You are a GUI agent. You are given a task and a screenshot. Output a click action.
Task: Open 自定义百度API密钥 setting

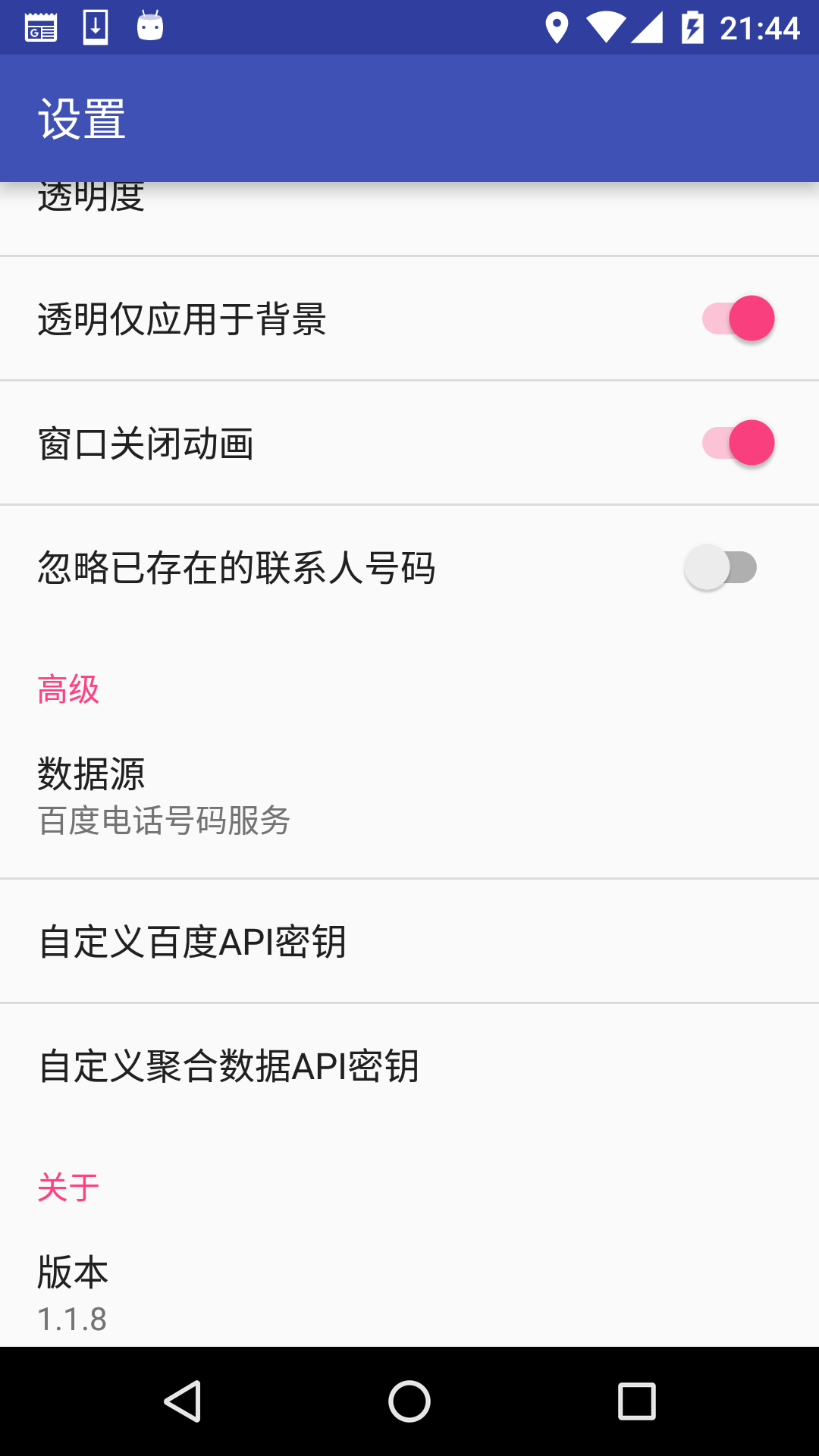point(409,942)
